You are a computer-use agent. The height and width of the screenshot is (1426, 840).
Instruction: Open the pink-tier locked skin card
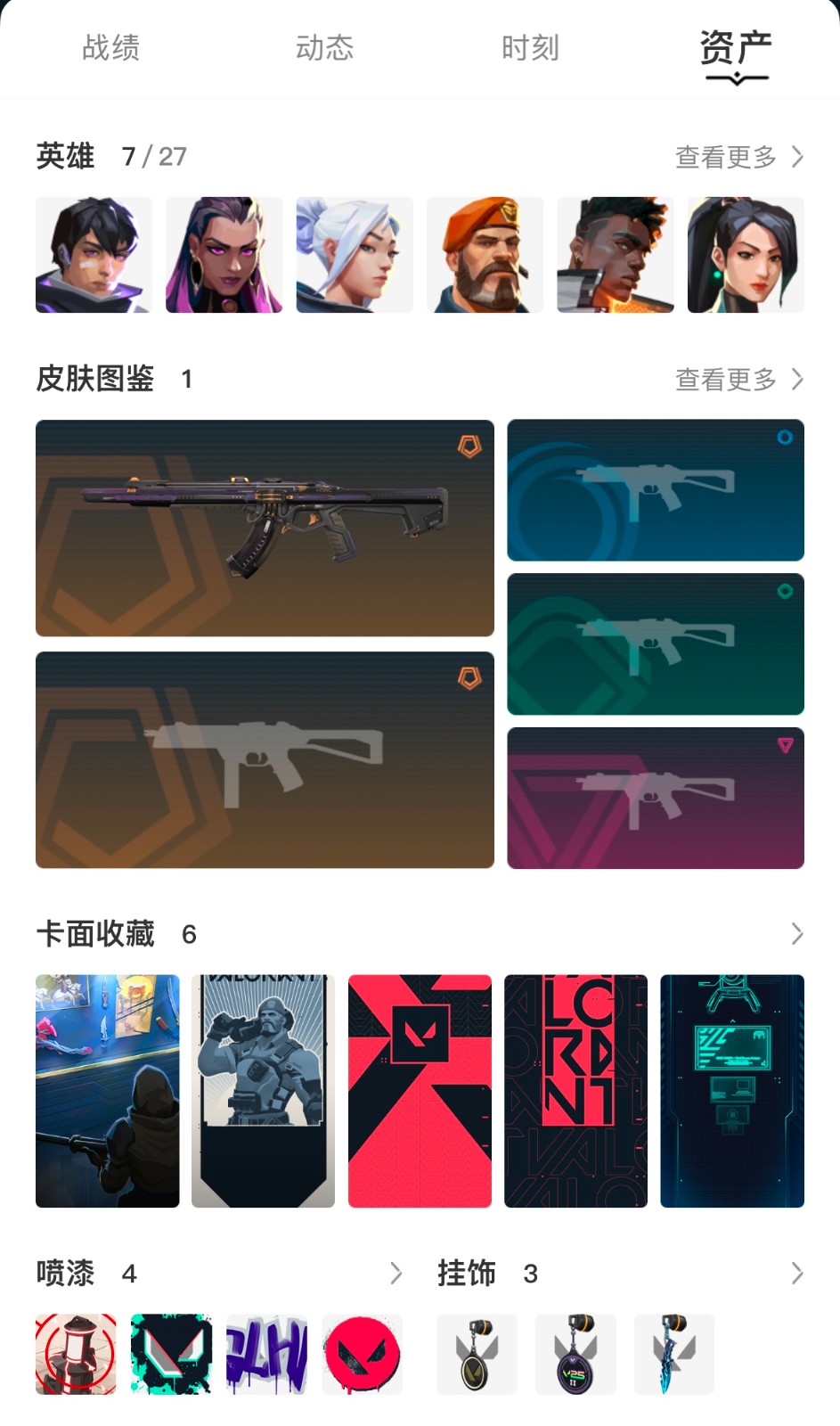(656, 798)
